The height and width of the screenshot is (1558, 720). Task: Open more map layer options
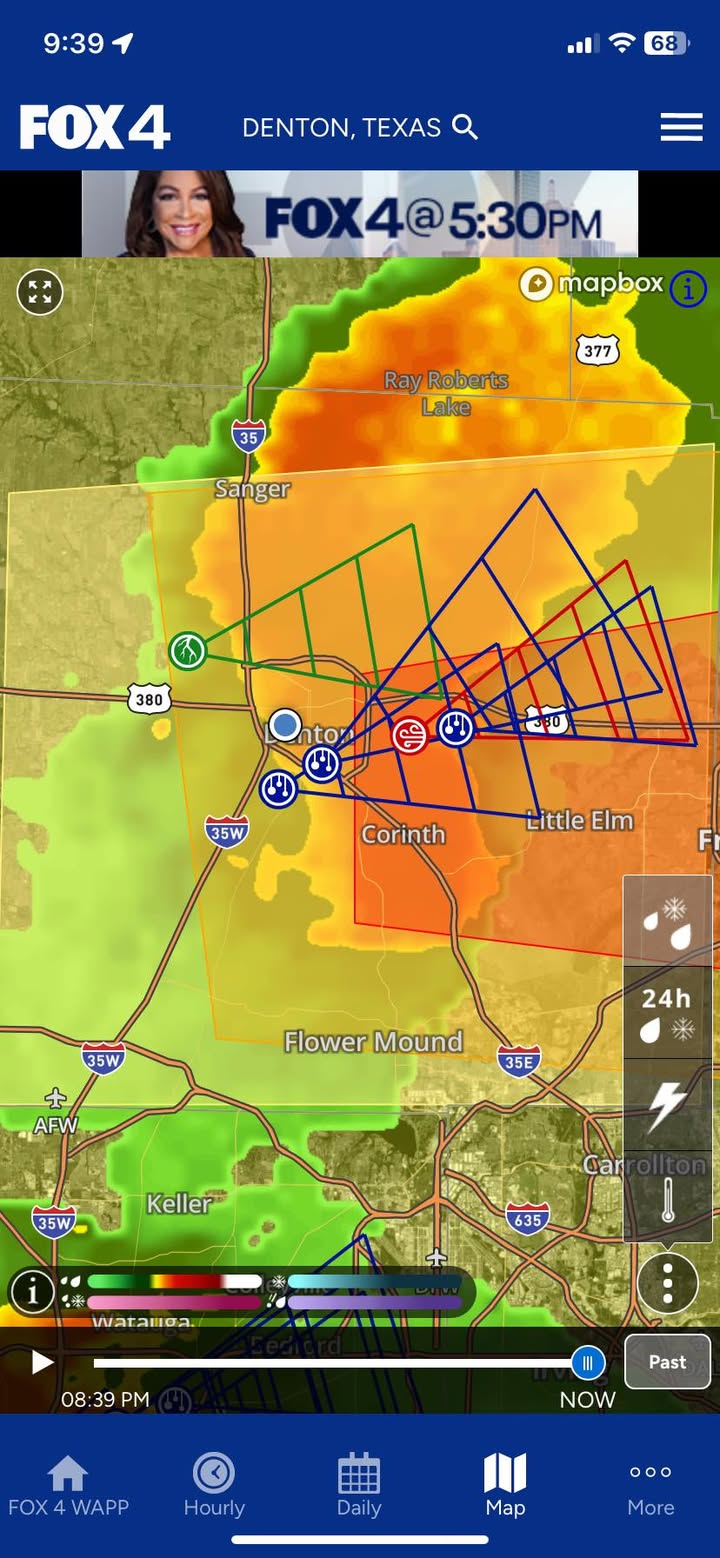(x=667, y=1282)
